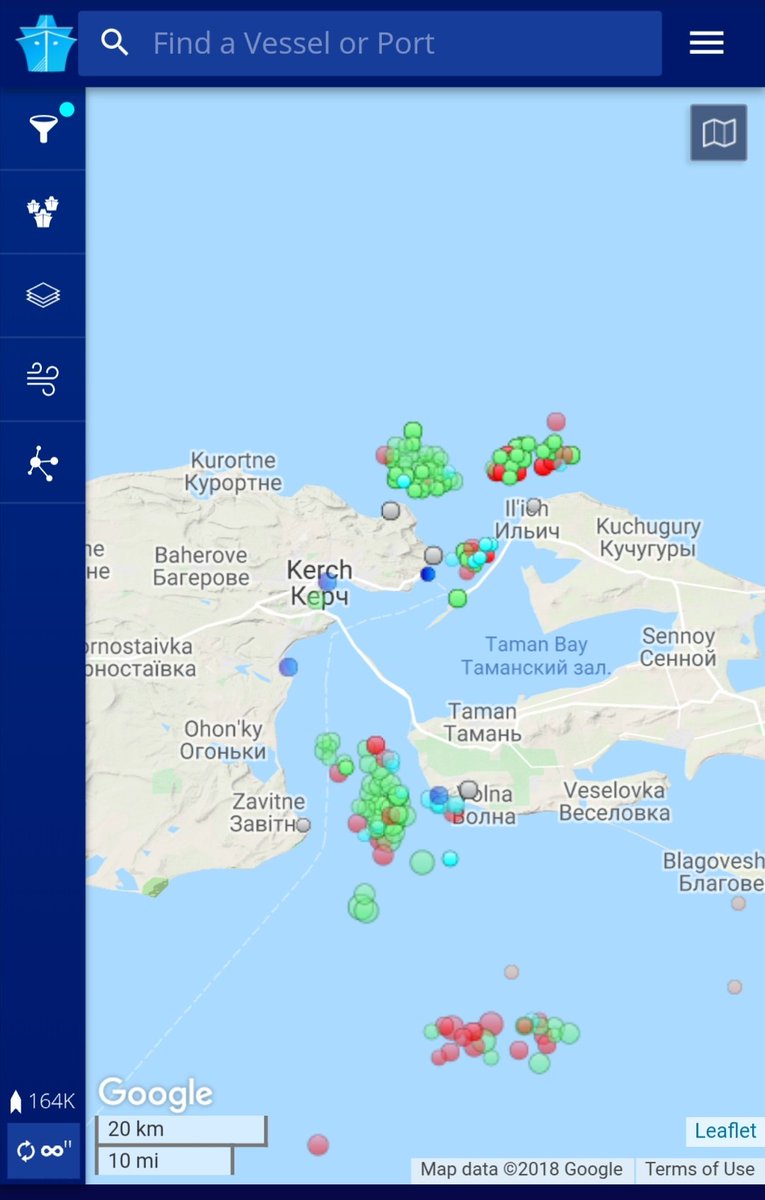The width and height of the screenshot is (765, 1200).
Task: Select the blue vessel marker at Kerch
Action: click(x=327, y=581)
